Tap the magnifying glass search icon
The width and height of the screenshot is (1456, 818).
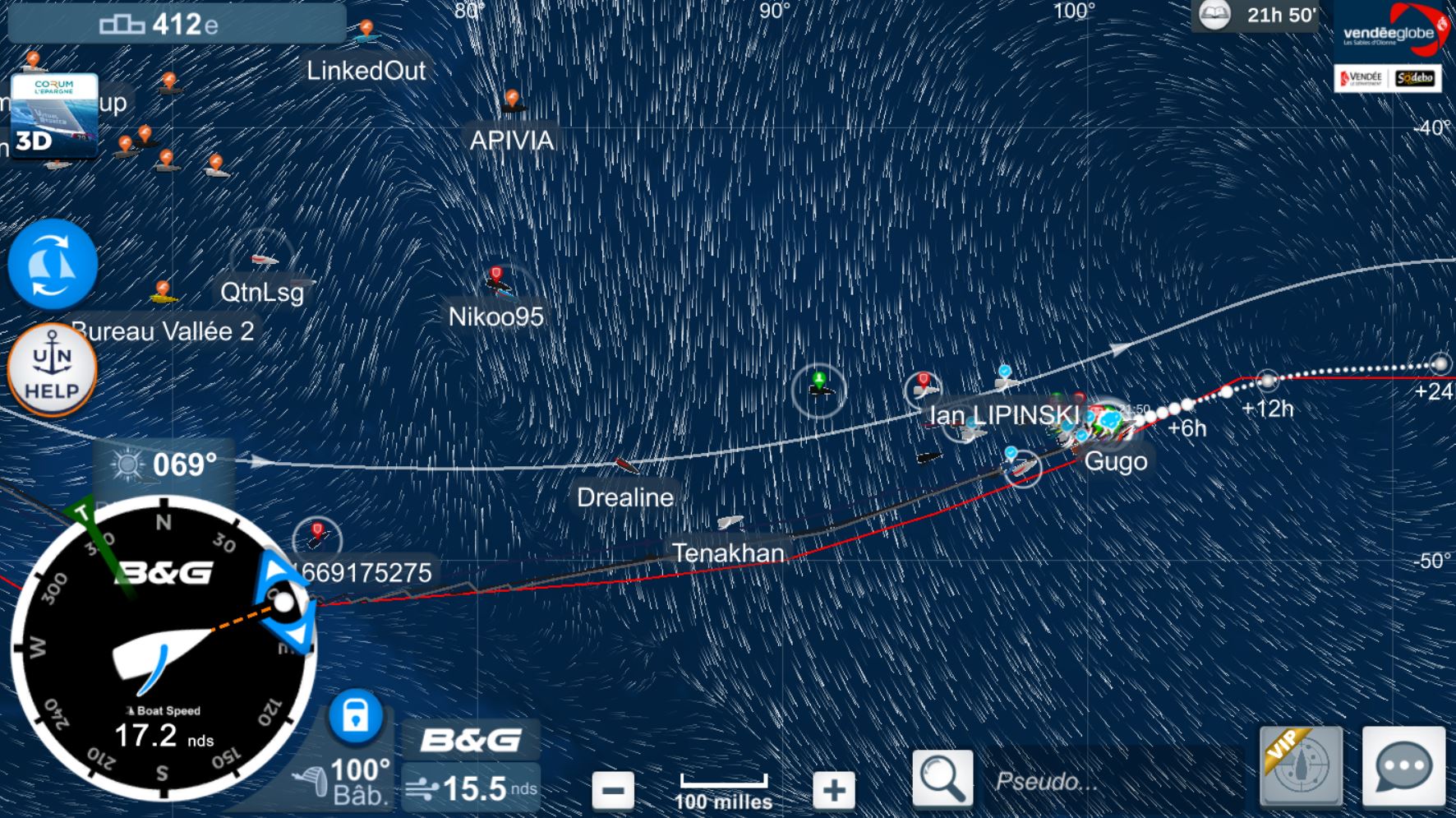[942, 777]
